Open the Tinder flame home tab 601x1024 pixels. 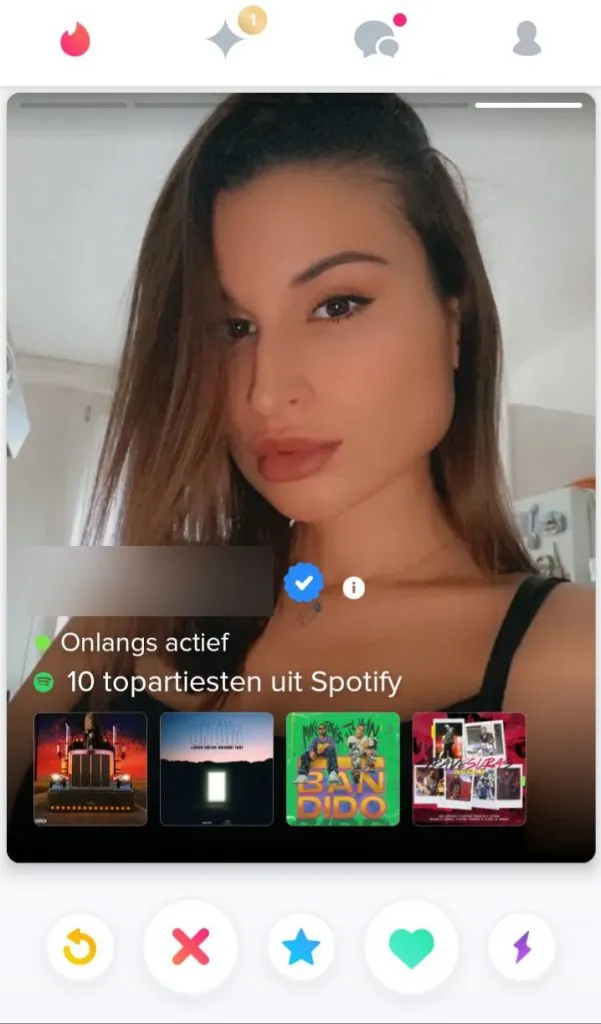75,39
